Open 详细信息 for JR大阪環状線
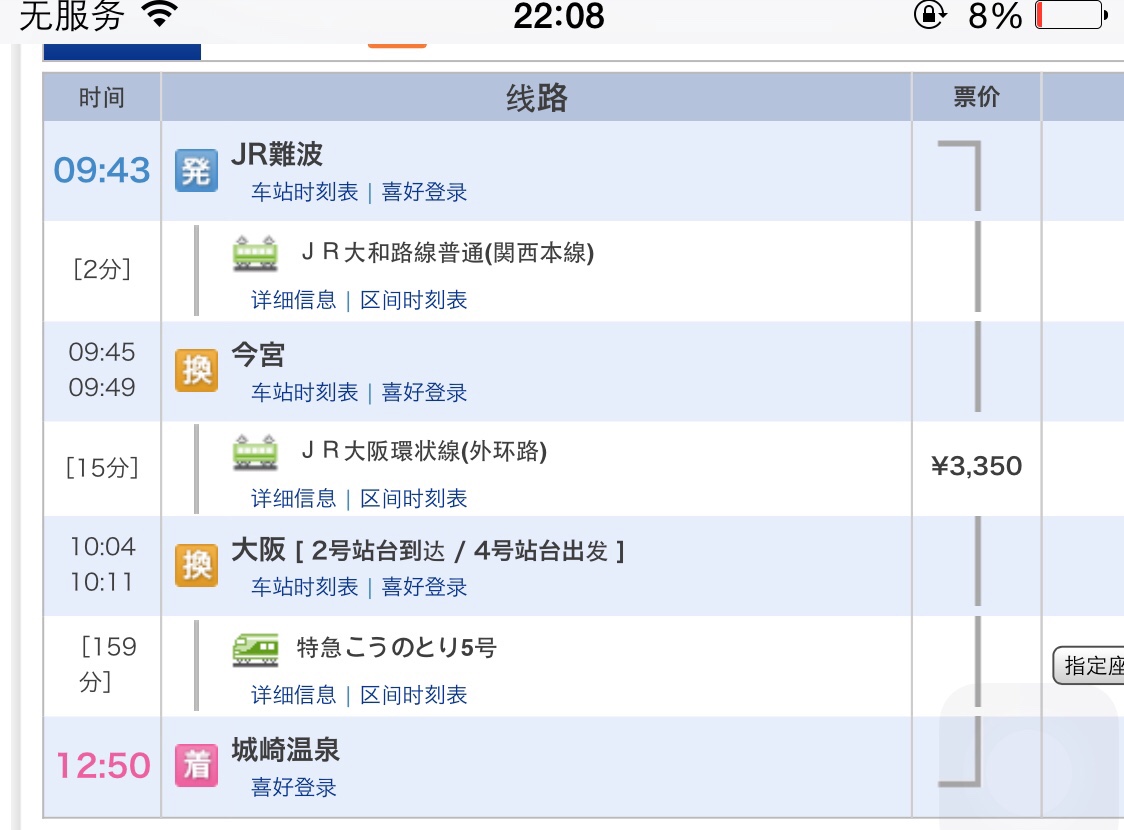The height and width of the screenshot is (830, 1124). click(293, 498)
